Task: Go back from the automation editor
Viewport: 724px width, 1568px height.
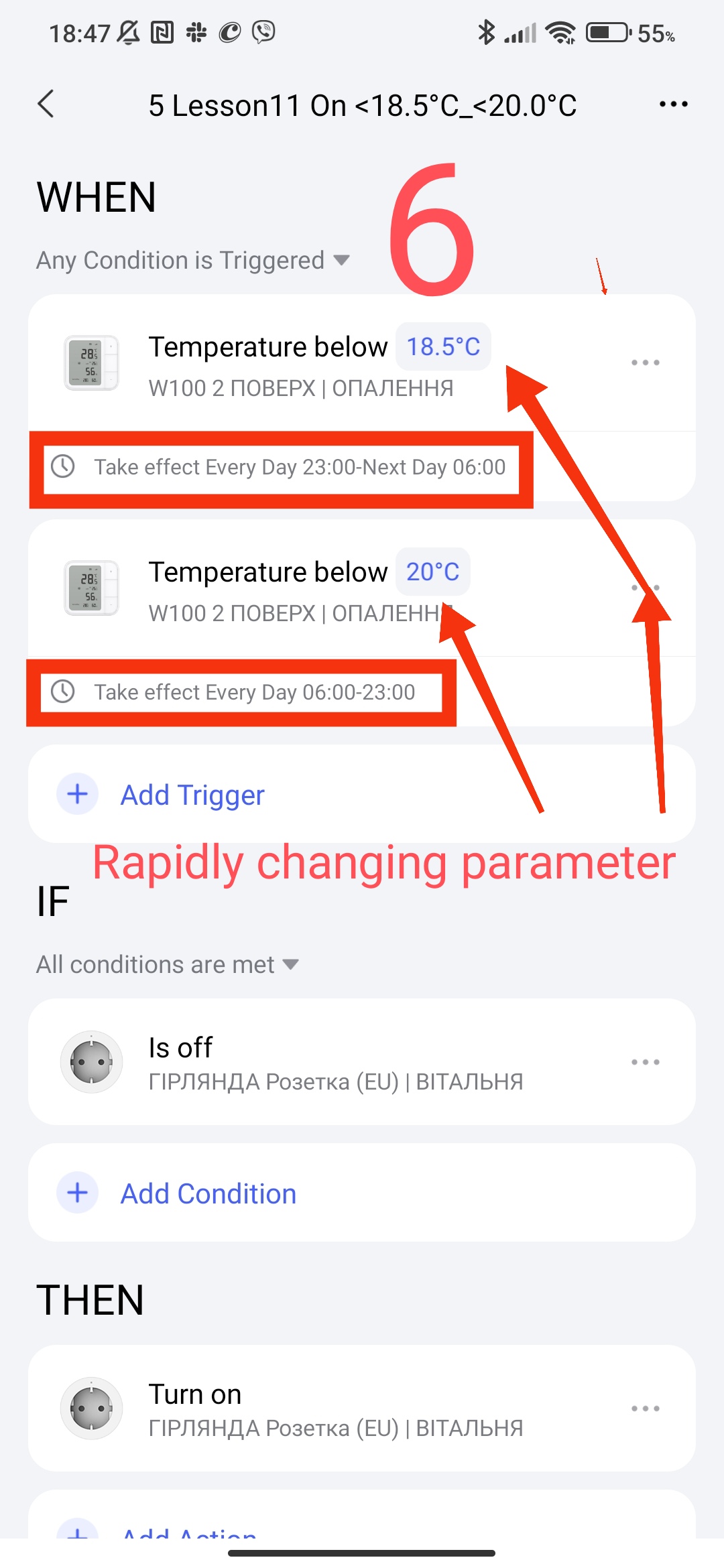Action: coord(46,104)
